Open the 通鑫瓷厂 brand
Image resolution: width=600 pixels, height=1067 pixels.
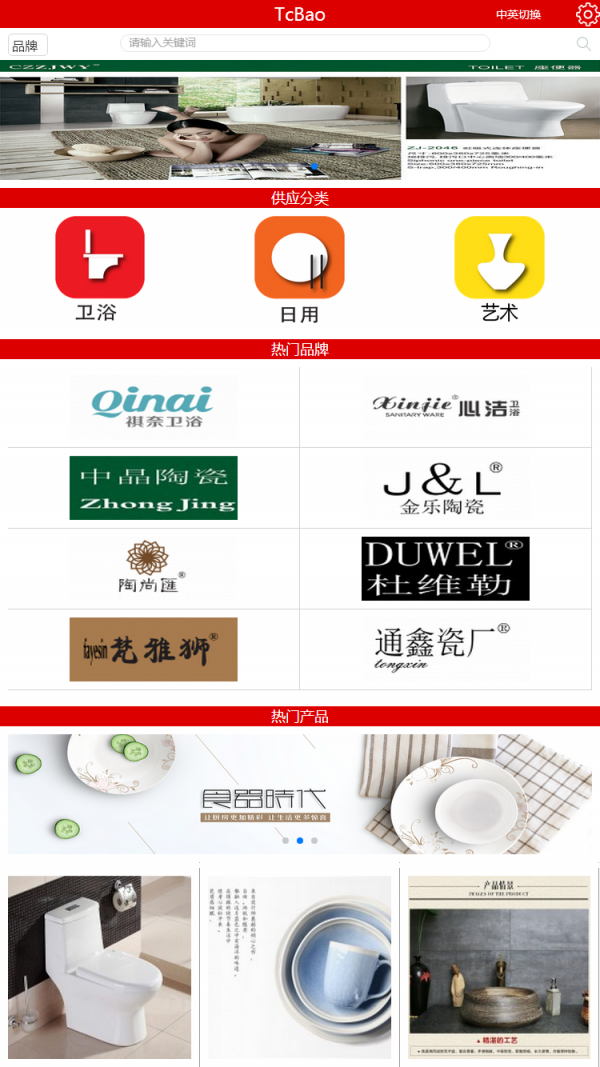pos(446,649)
